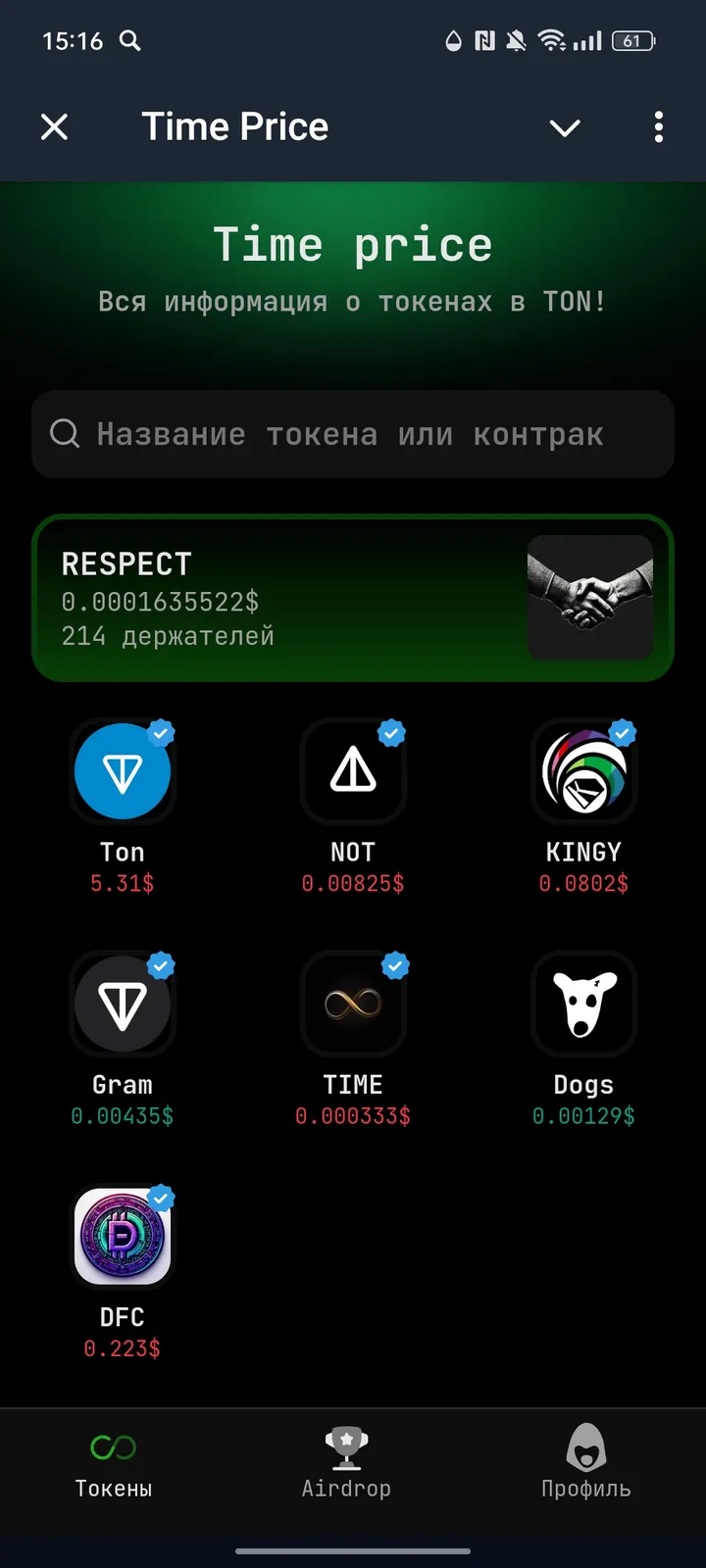Tap the Gram token icon

[x=122, y=1004]
